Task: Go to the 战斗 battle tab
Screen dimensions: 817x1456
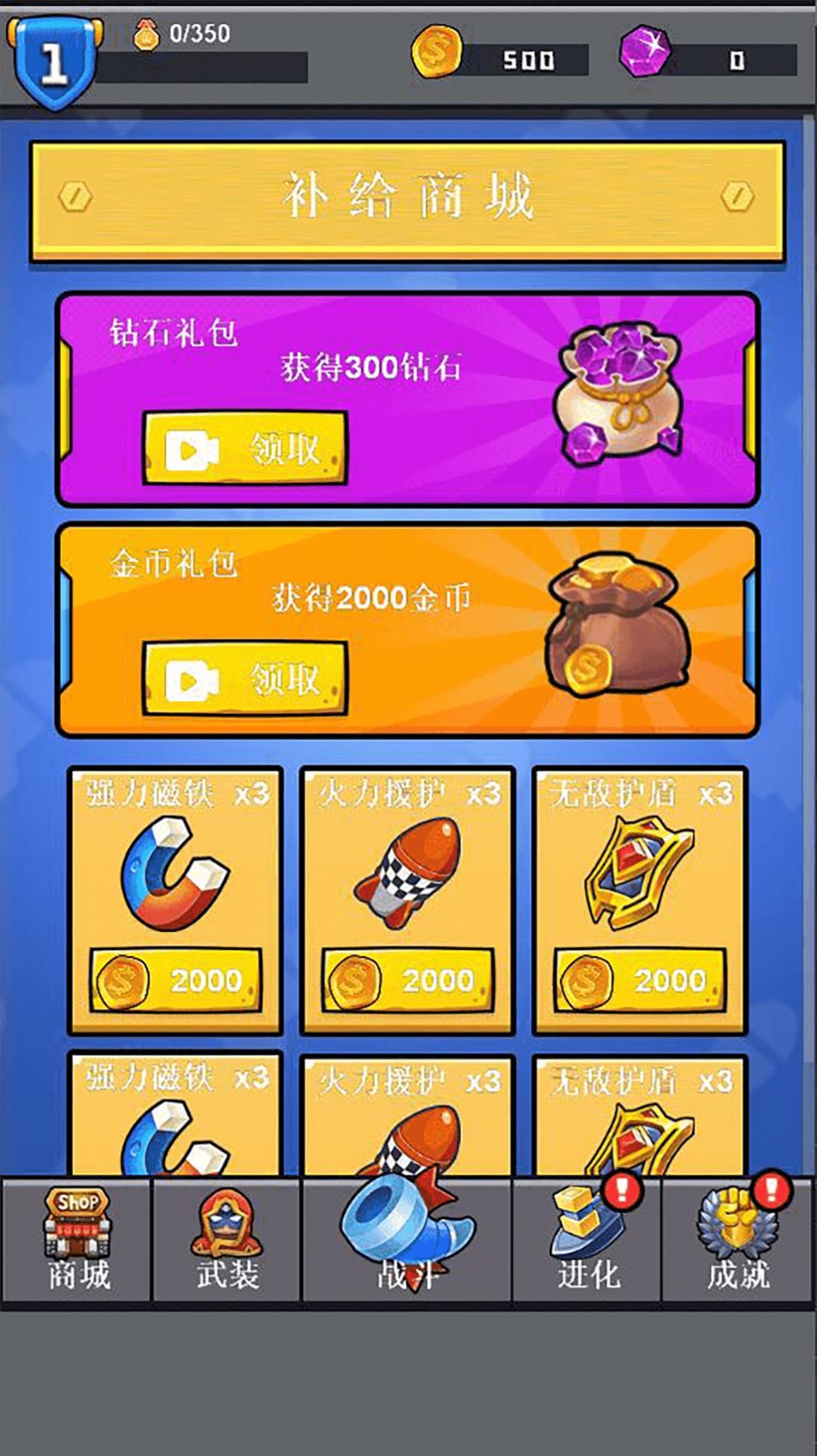Action: point(408,1241)
